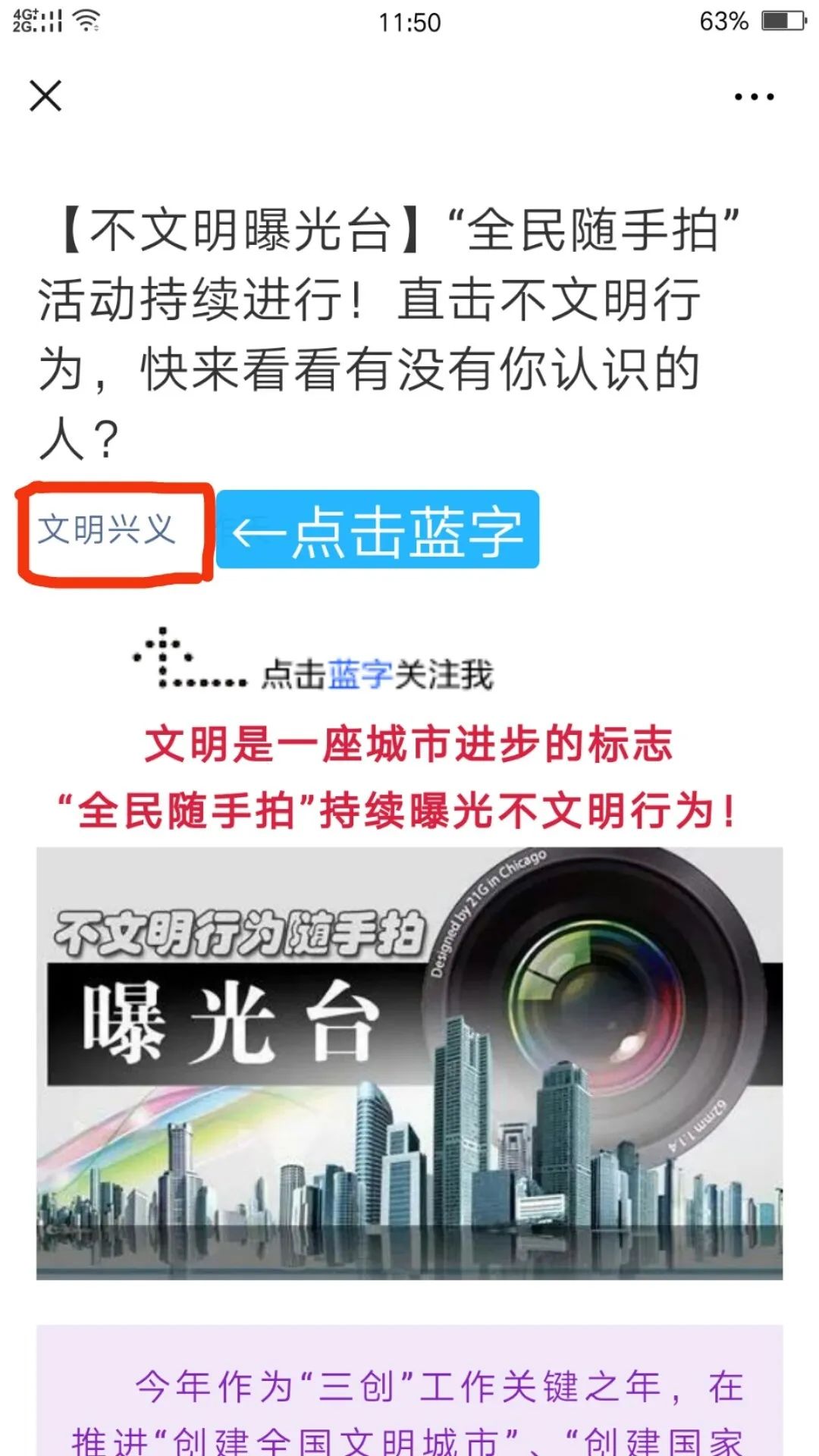Open the 文明兴义 account link
This screenshot has width=819, height=1456.
tap(107, 529)
